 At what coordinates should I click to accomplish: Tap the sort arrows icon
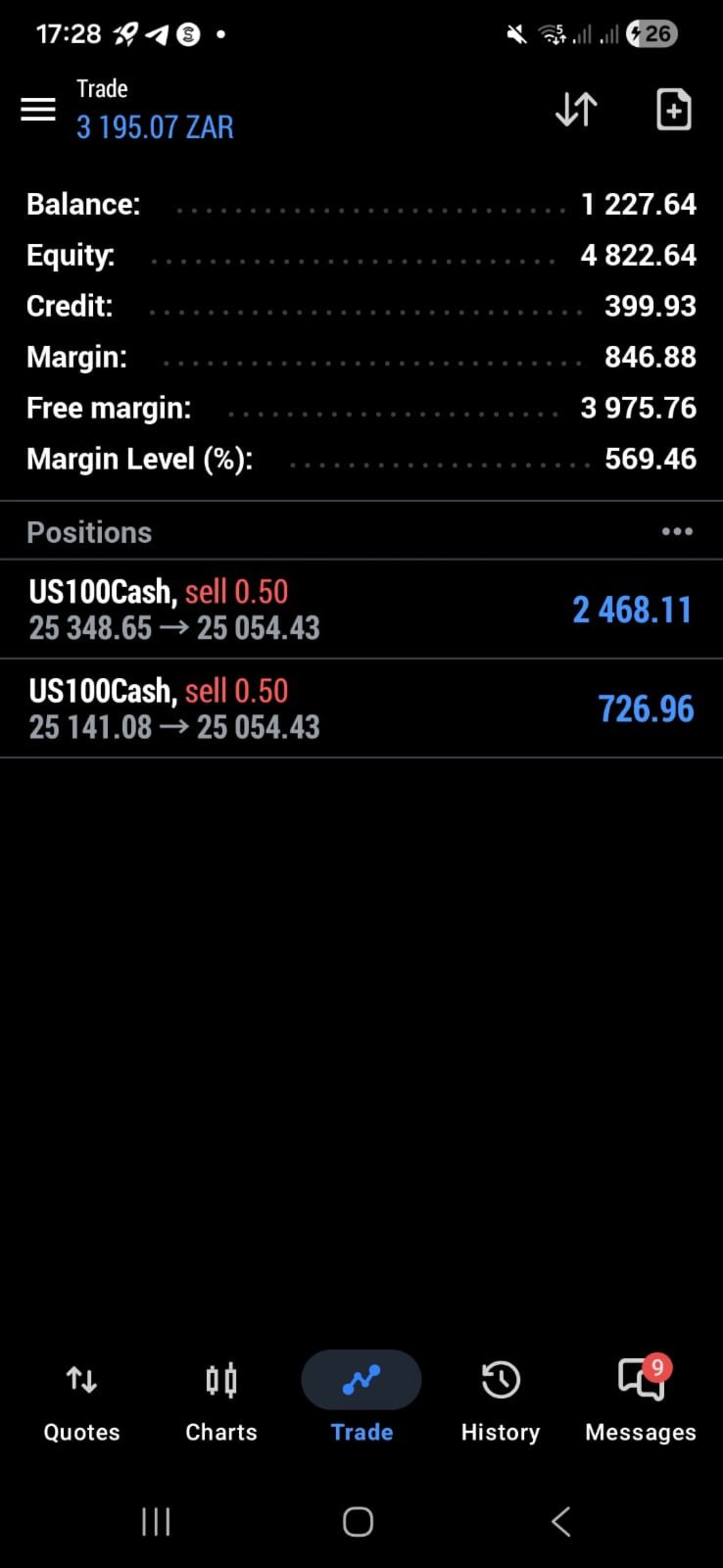pyautogui.click(x=576, y=109)
